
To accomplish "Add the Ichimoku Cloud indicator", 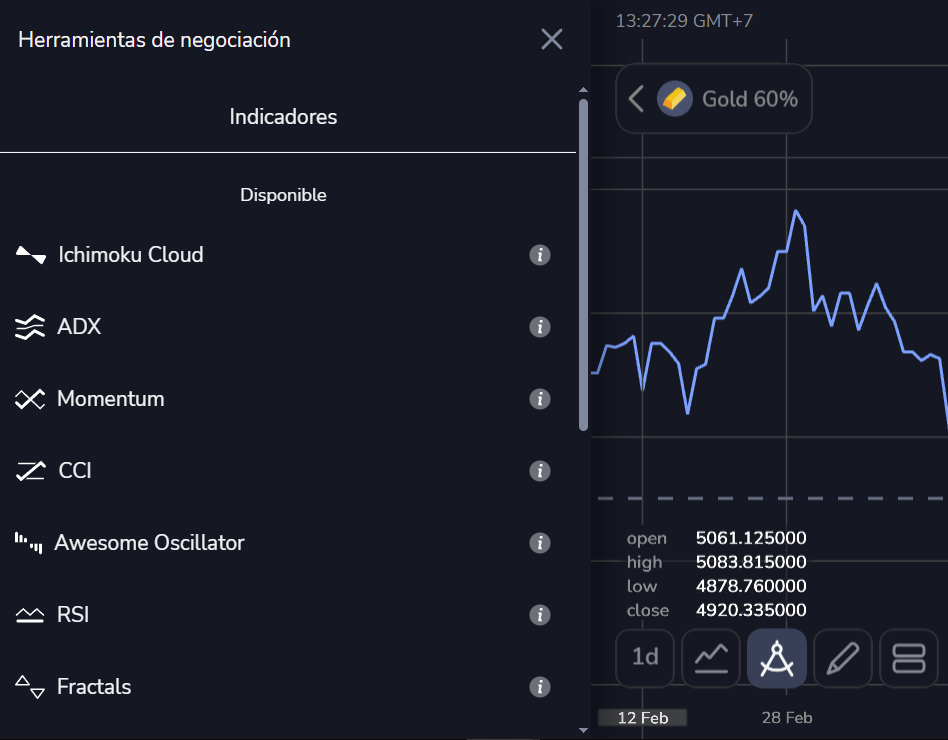I will (x=130, y=255).
